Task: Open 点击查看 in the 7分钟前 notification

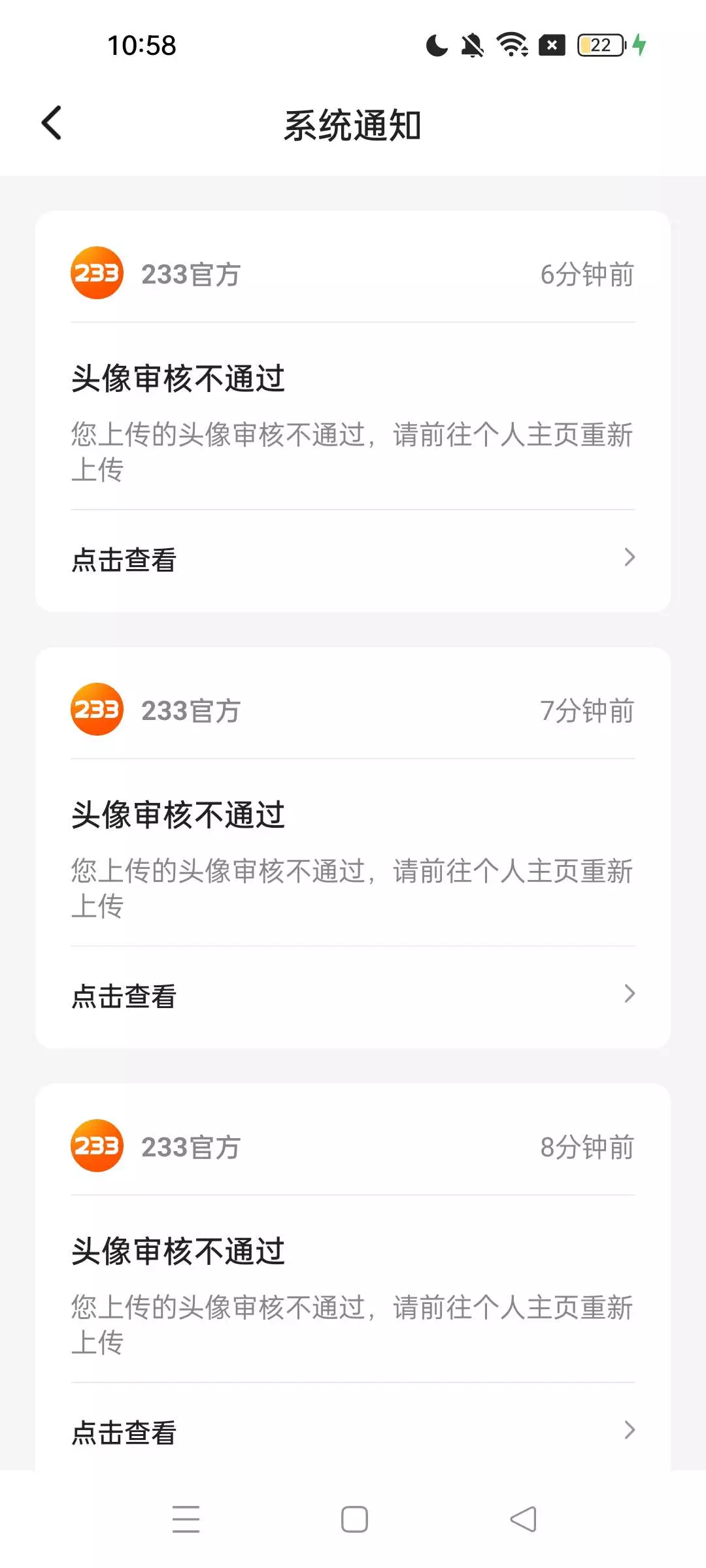Action: tap(353, 996)
